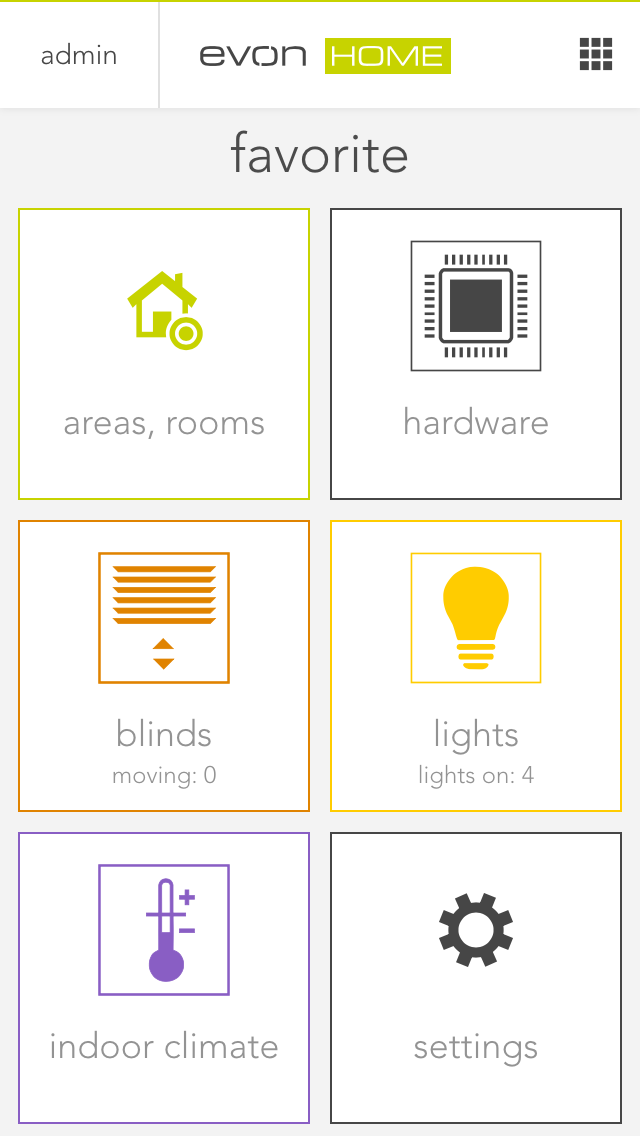Image resolution: width=640 pixels, height=1136 pixels.
Task: Open the grid menu icon
Action: [595, 55]
